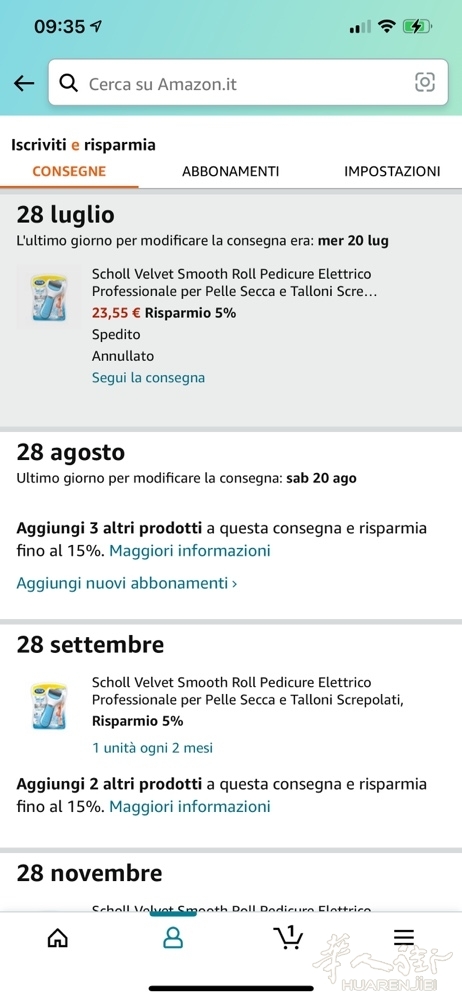This screenshot has height=1000, width=462.
Task: Open the account profile tab
Action: coord(173,938)
